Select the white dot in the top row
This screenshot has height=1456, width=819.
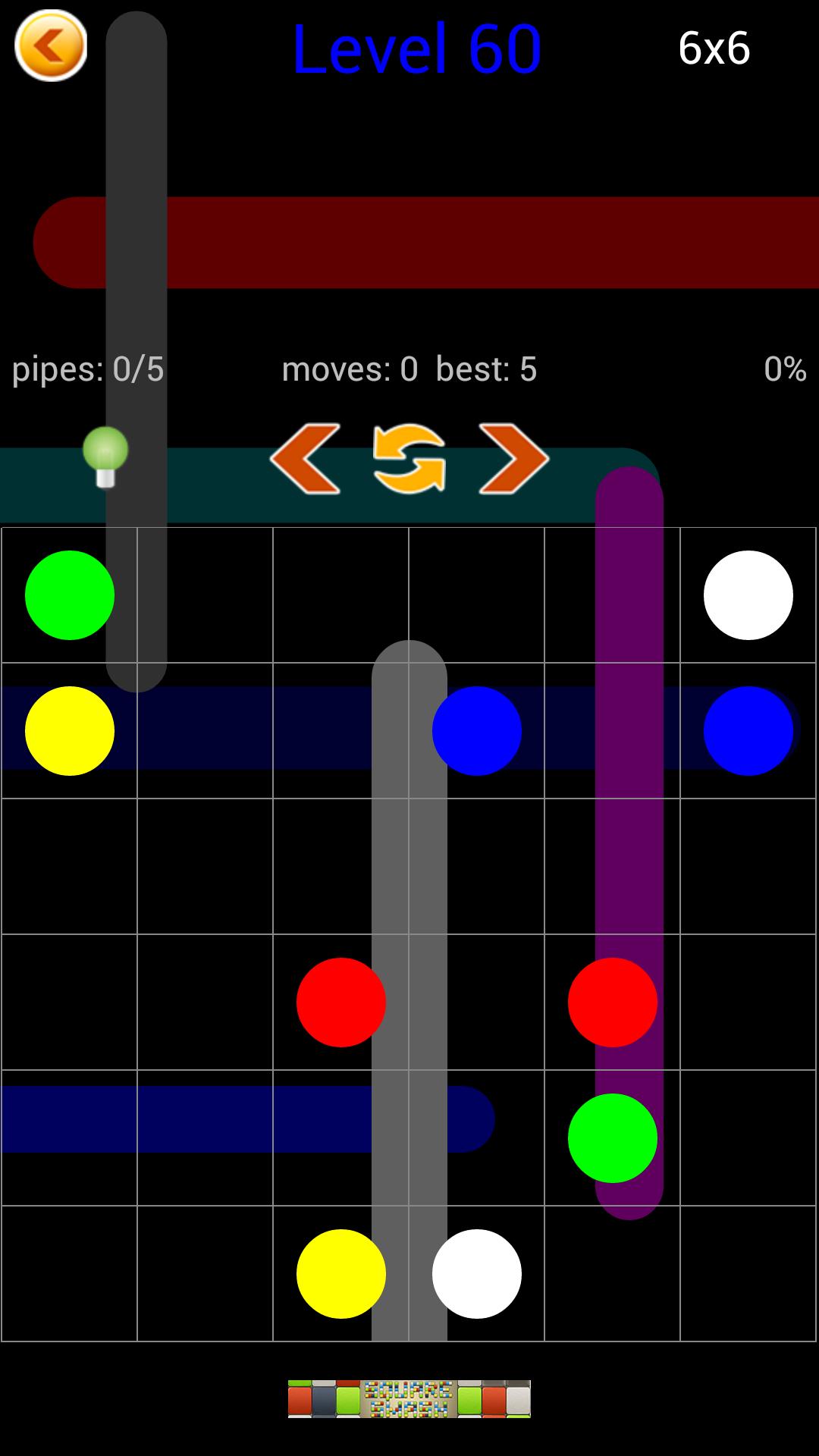748,595
